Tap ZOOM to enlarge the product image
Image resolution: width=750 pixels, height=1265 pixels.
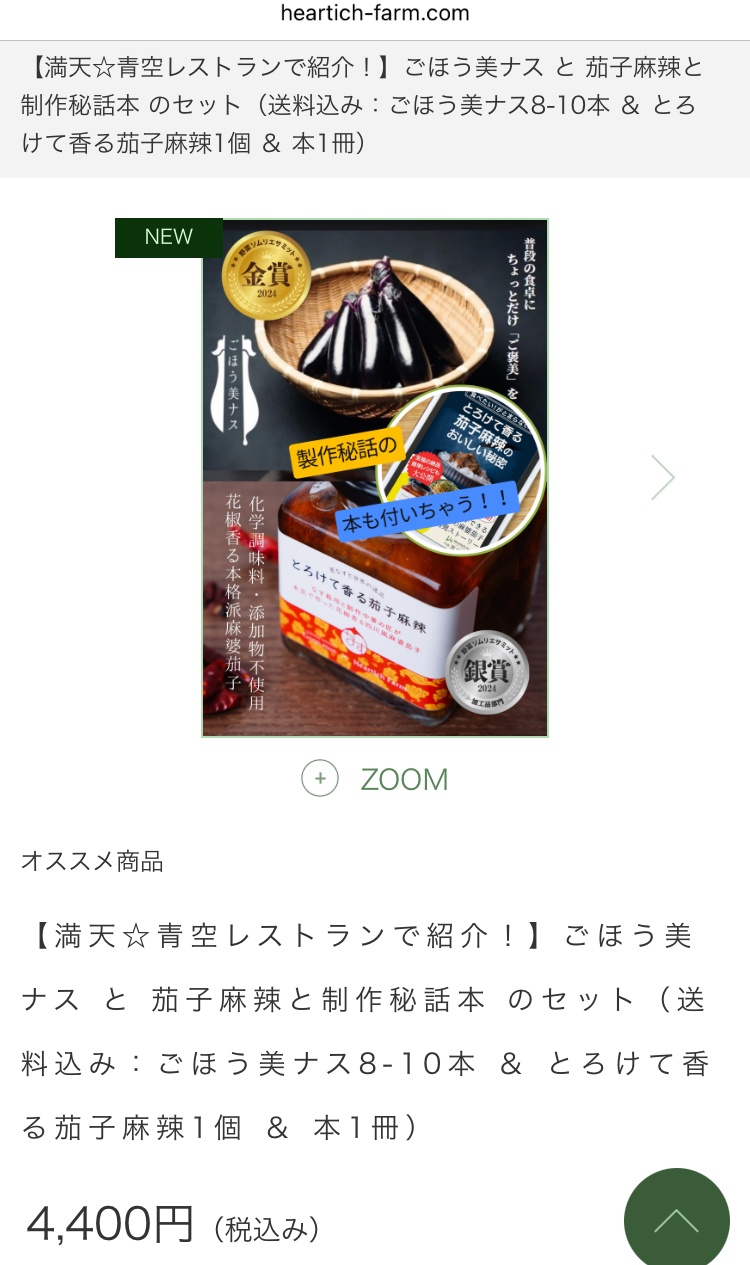(x=375, y=779)
